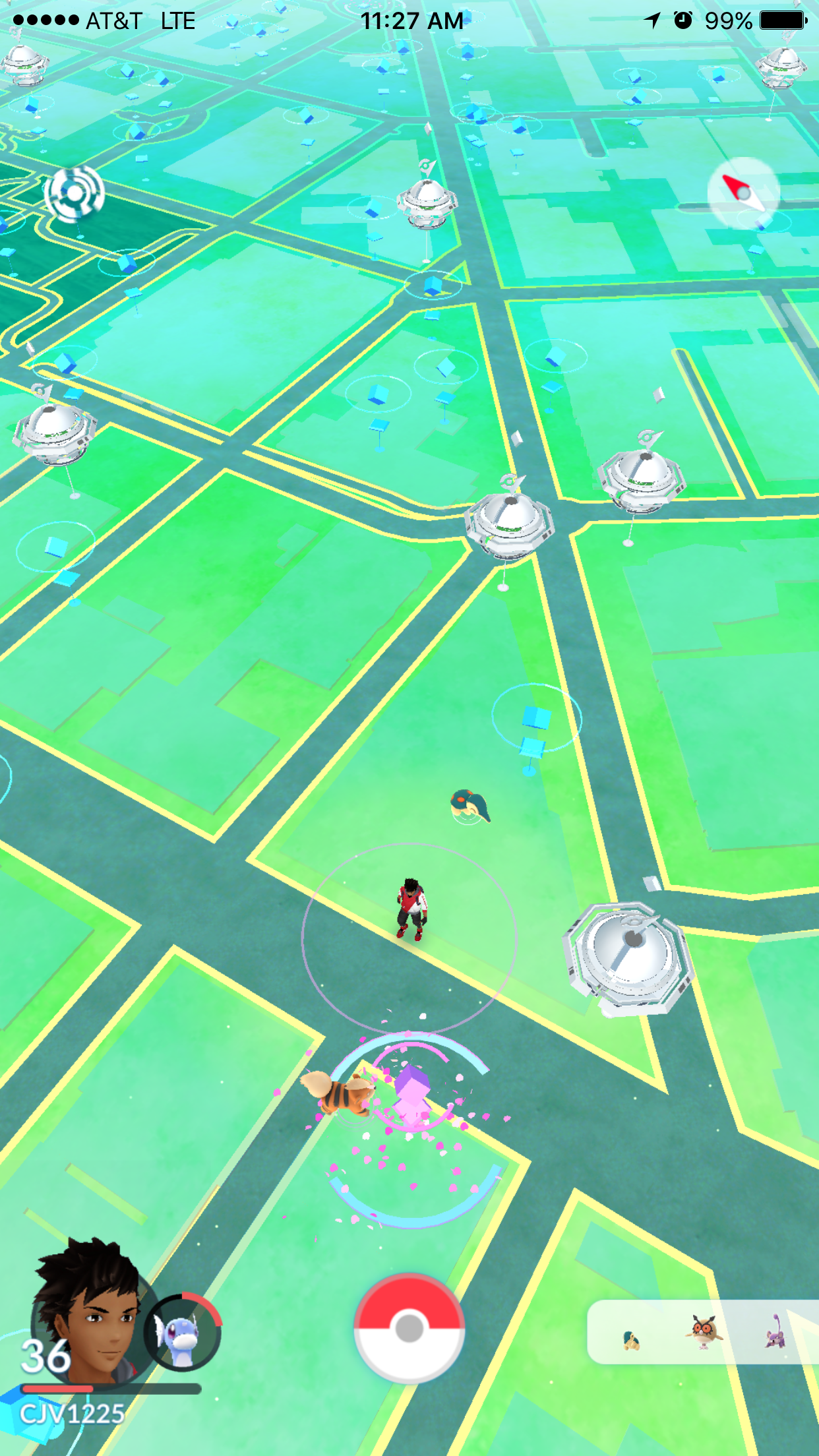Open the Nearby Pokémon tracker panel
Image resolution: width=819 pixels, height=1456 pixels.
click(703, 1331)
